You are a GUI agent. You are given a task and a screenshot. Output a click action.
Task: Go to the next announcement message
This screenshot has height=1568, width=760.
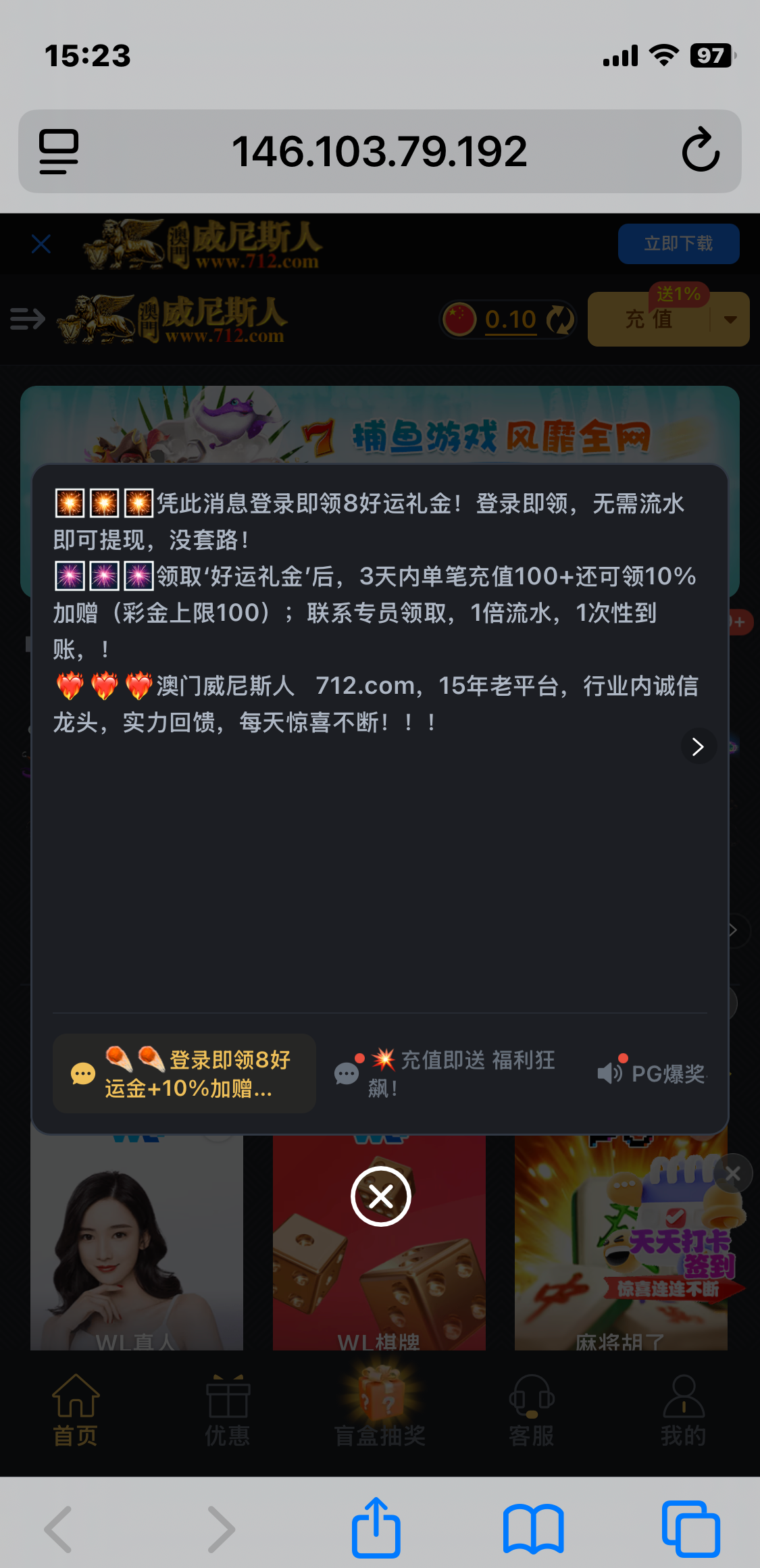tap(698, 747)
